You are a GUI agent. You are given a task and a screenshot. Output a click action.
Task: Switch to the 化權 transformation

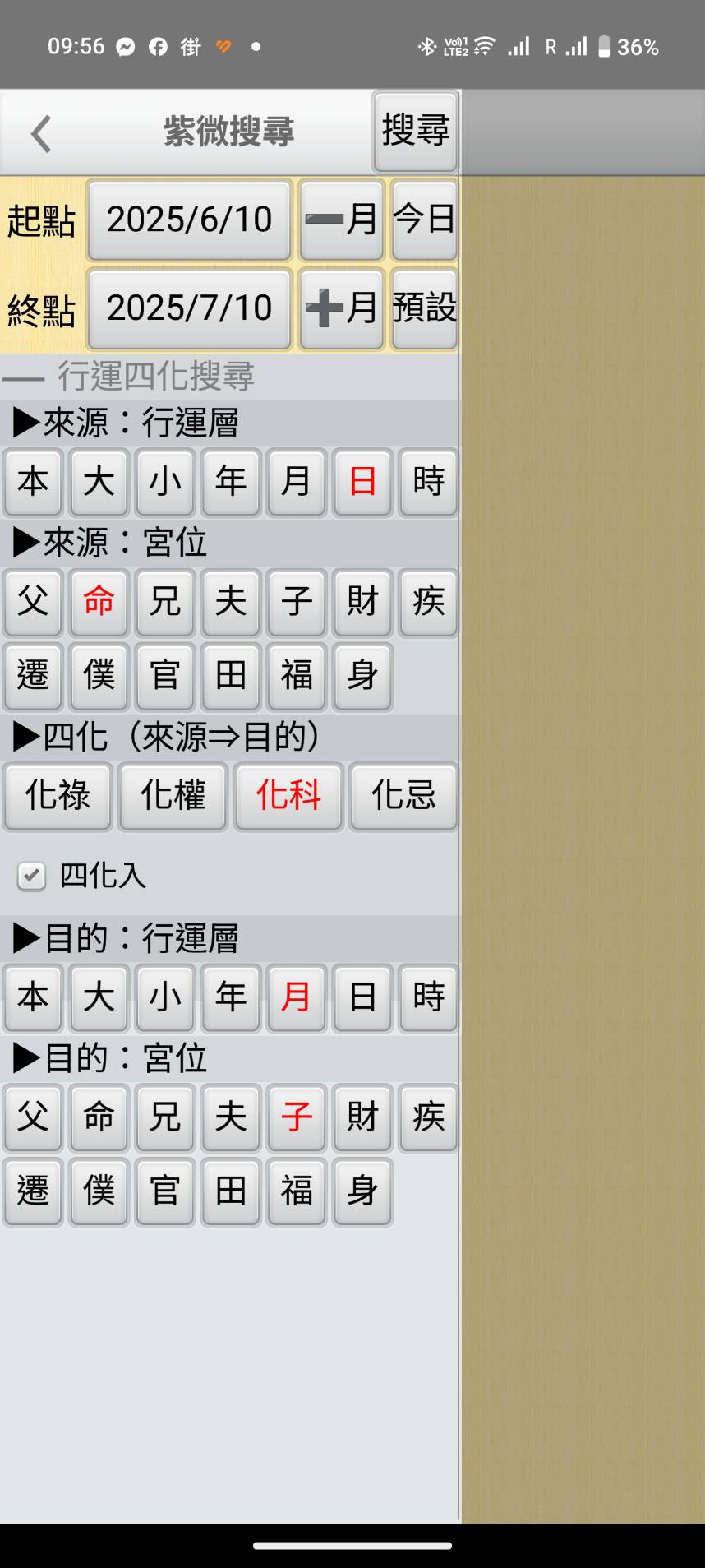(173, 795)
